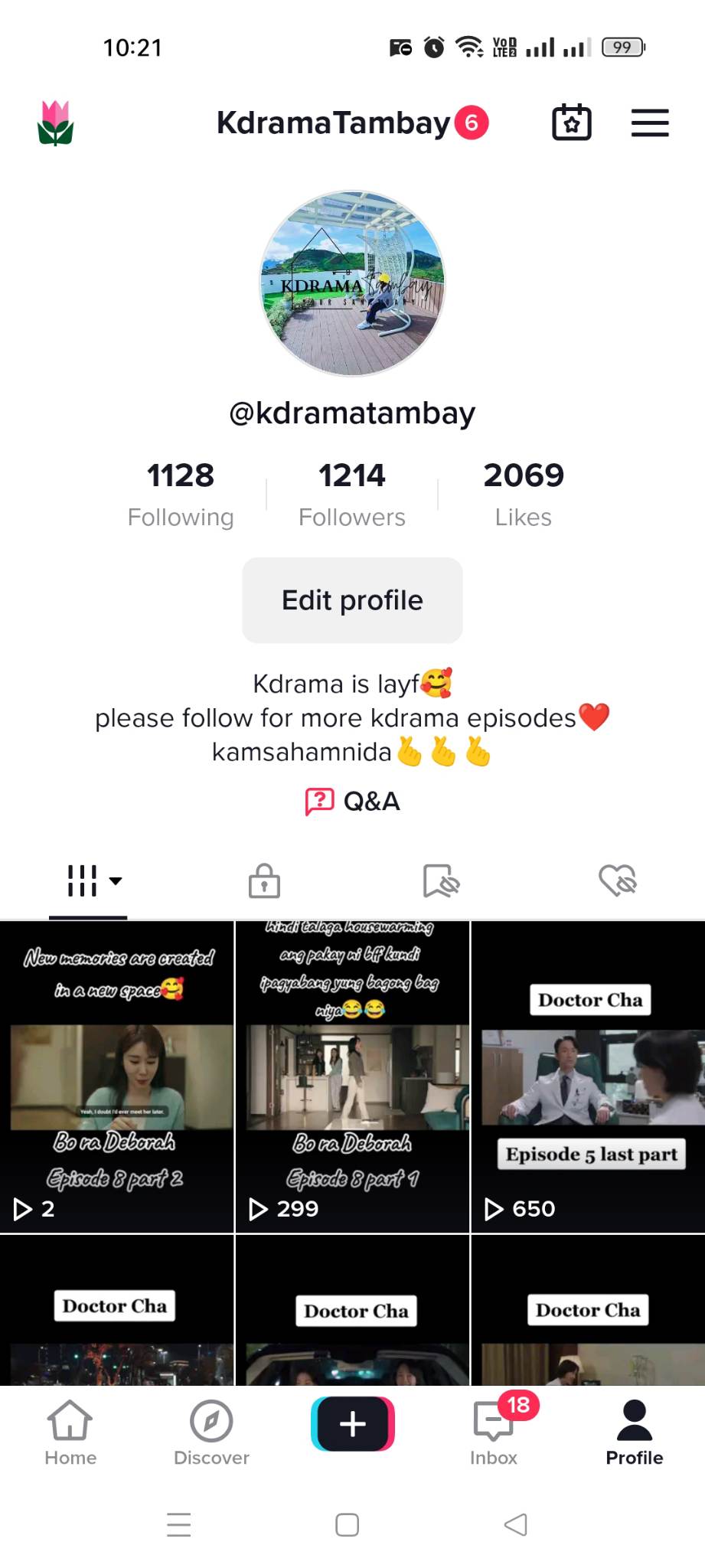Switch to the private videos lock tab
The height and width of the screenshot is (1568, 705).
tap(264, 880)
